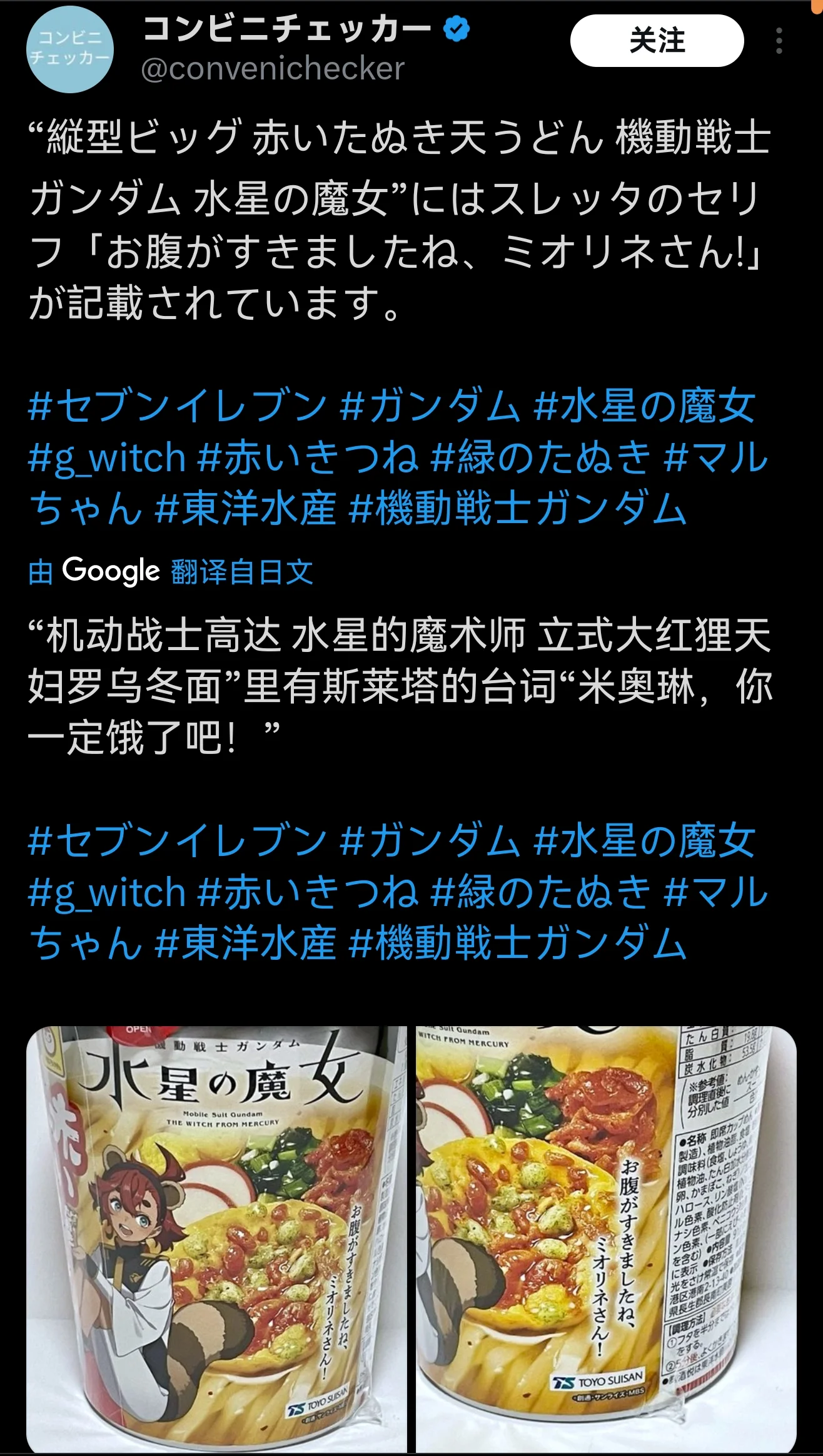Open #東洋水産 hashtag in the original Japanese post

(x=245, y=508)
